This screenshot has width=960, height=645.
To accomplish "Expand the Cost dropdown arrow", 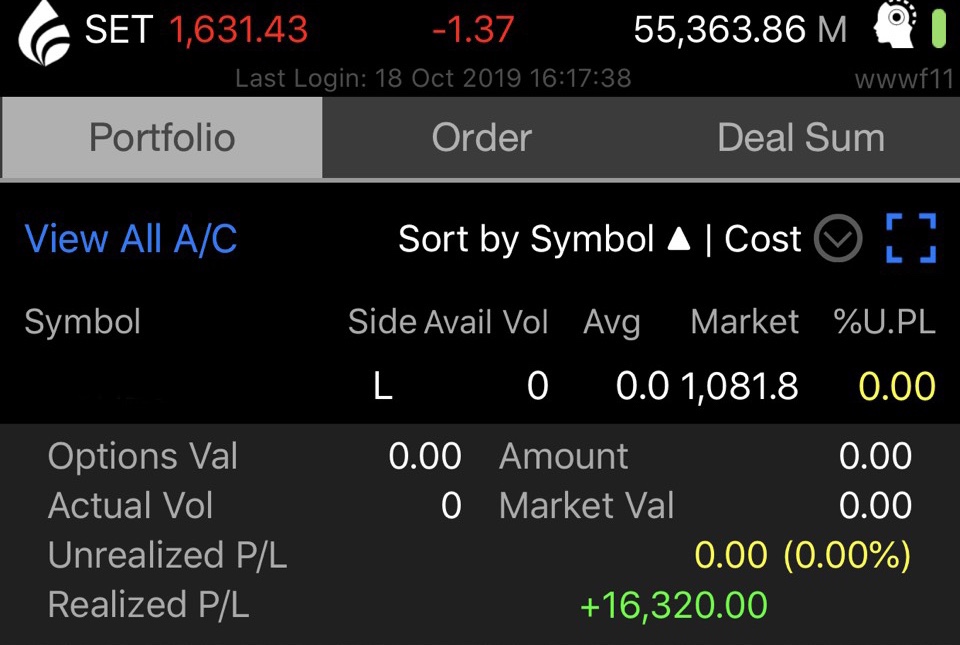I will click(x=837, y=240).
